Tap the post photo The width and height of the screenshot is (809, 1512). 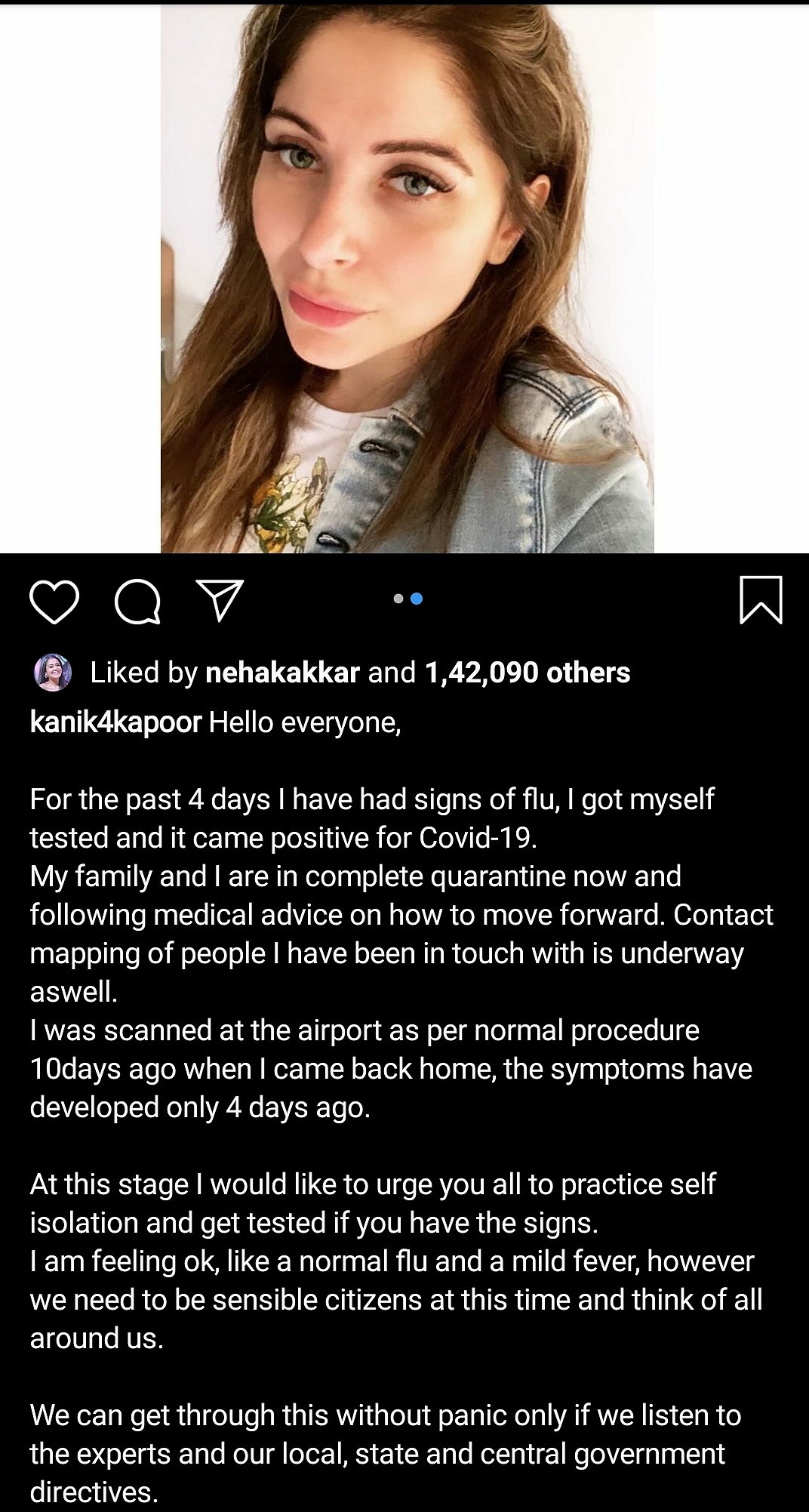(407, 278)
